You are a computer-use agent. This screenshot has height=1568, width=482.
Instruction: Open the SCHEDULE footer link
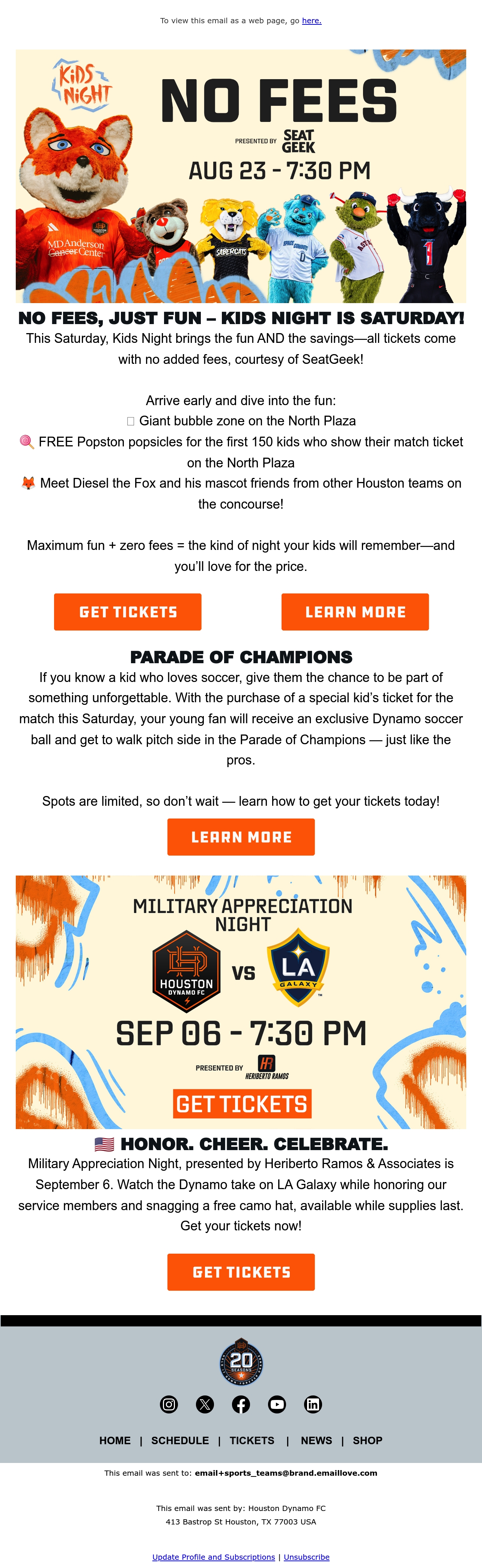180,1441
